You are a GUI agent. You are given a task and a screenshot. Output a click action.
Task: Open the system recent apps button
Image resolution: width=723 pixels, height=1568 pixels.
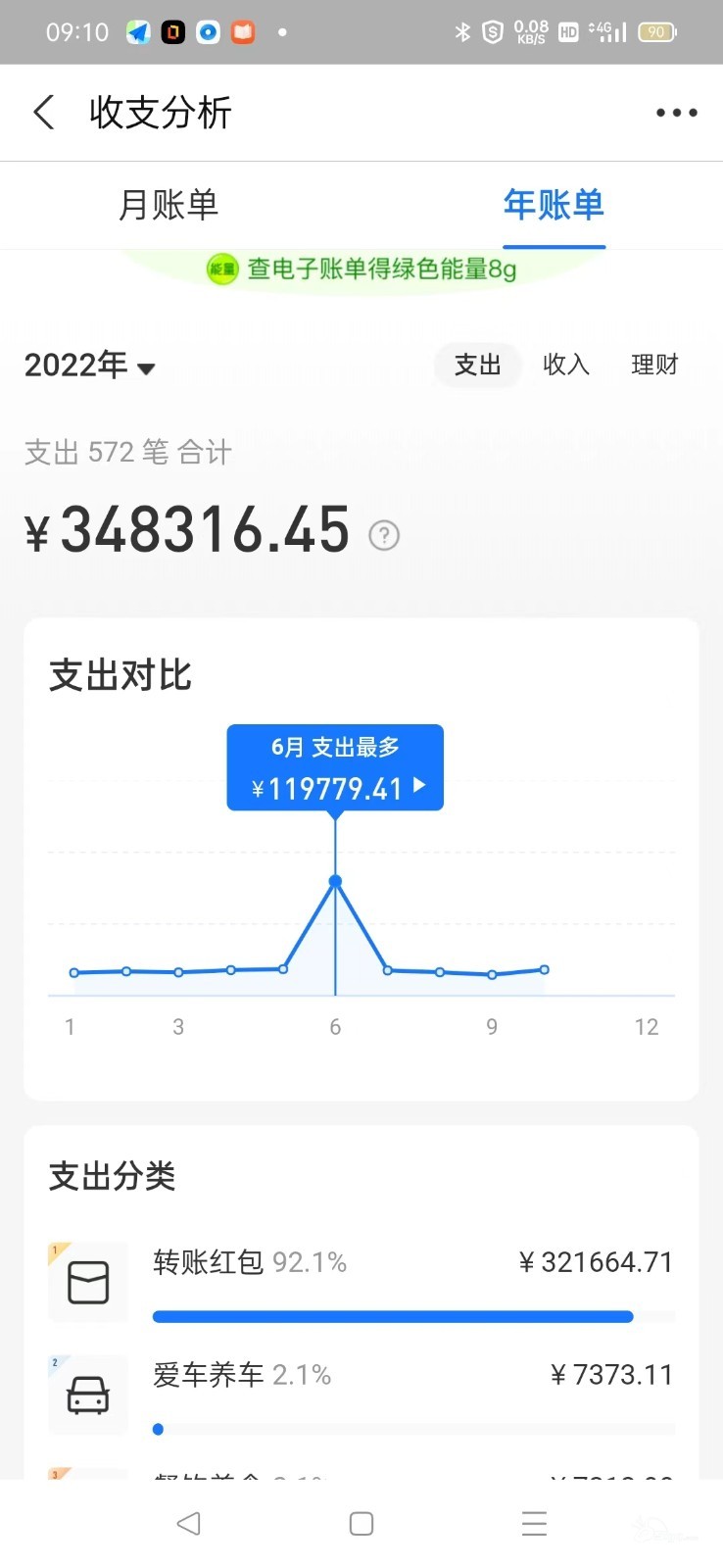[x=534, y=1524]
